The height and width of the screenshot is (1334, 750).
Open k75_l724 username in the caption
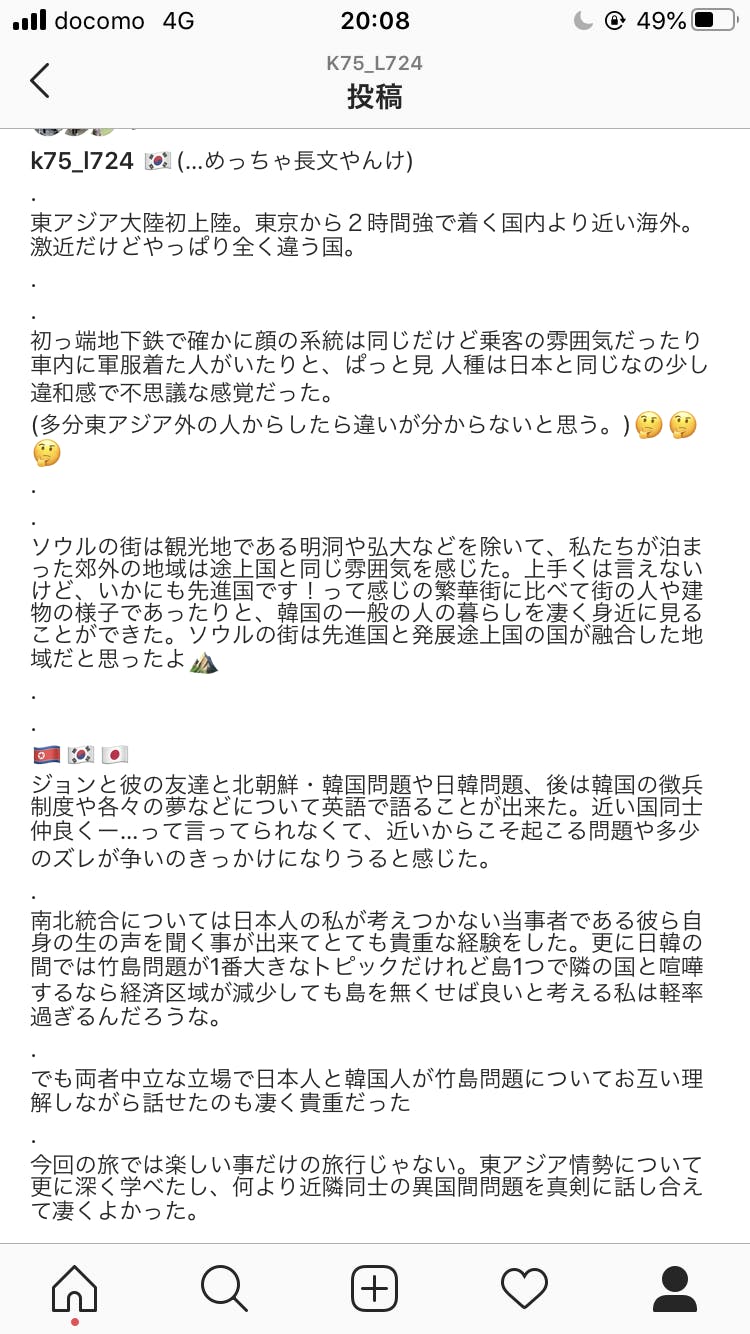coord(83,161)
